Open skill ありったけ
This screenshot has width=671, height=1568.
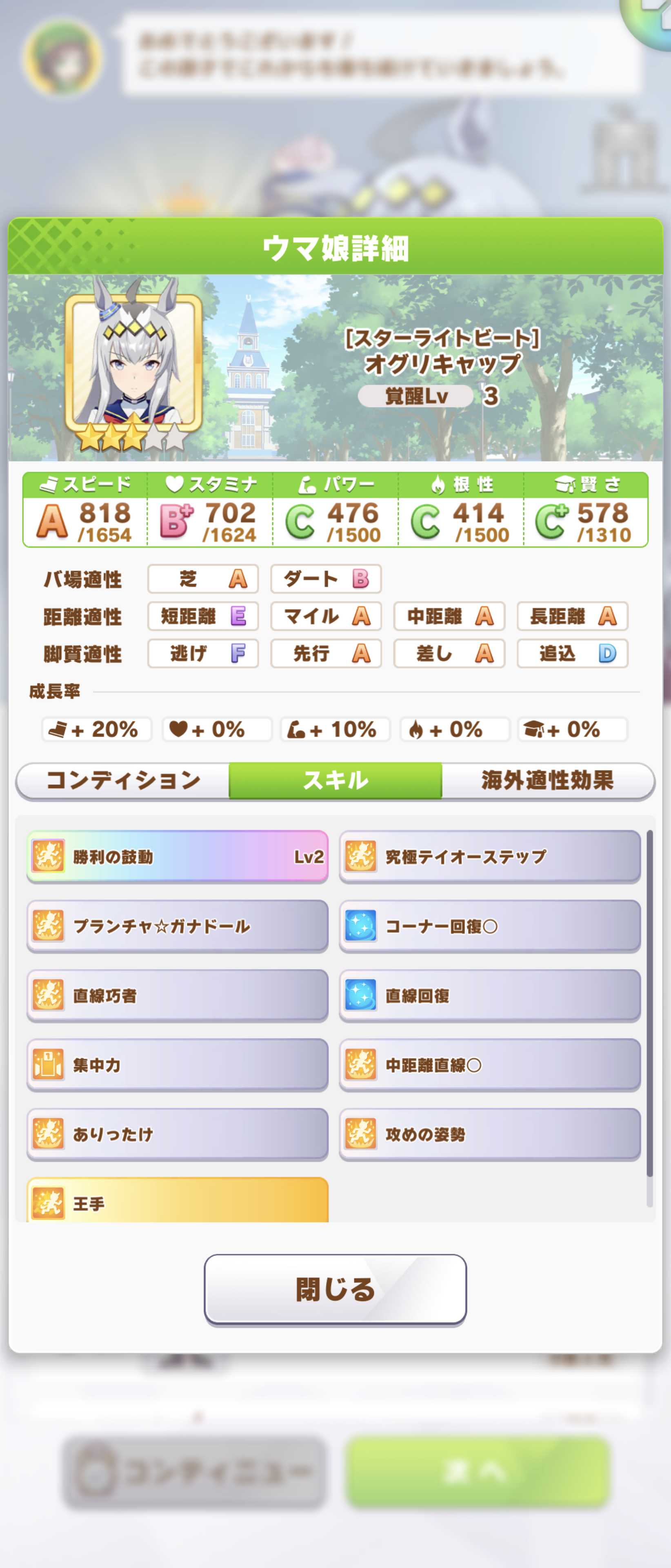click(x=177, y=1134)
